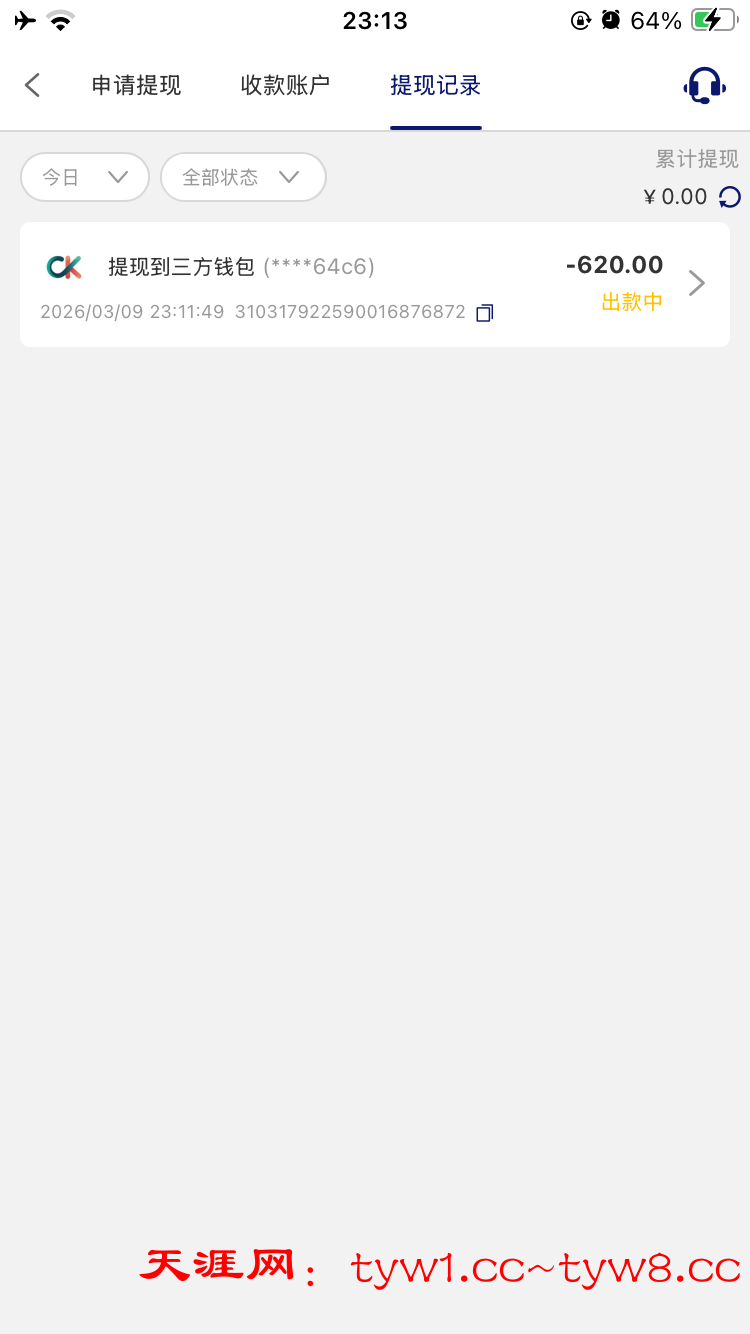Go back using the top-left arrow
Viewport: 750px width, 1334px height.
[33, 86]
